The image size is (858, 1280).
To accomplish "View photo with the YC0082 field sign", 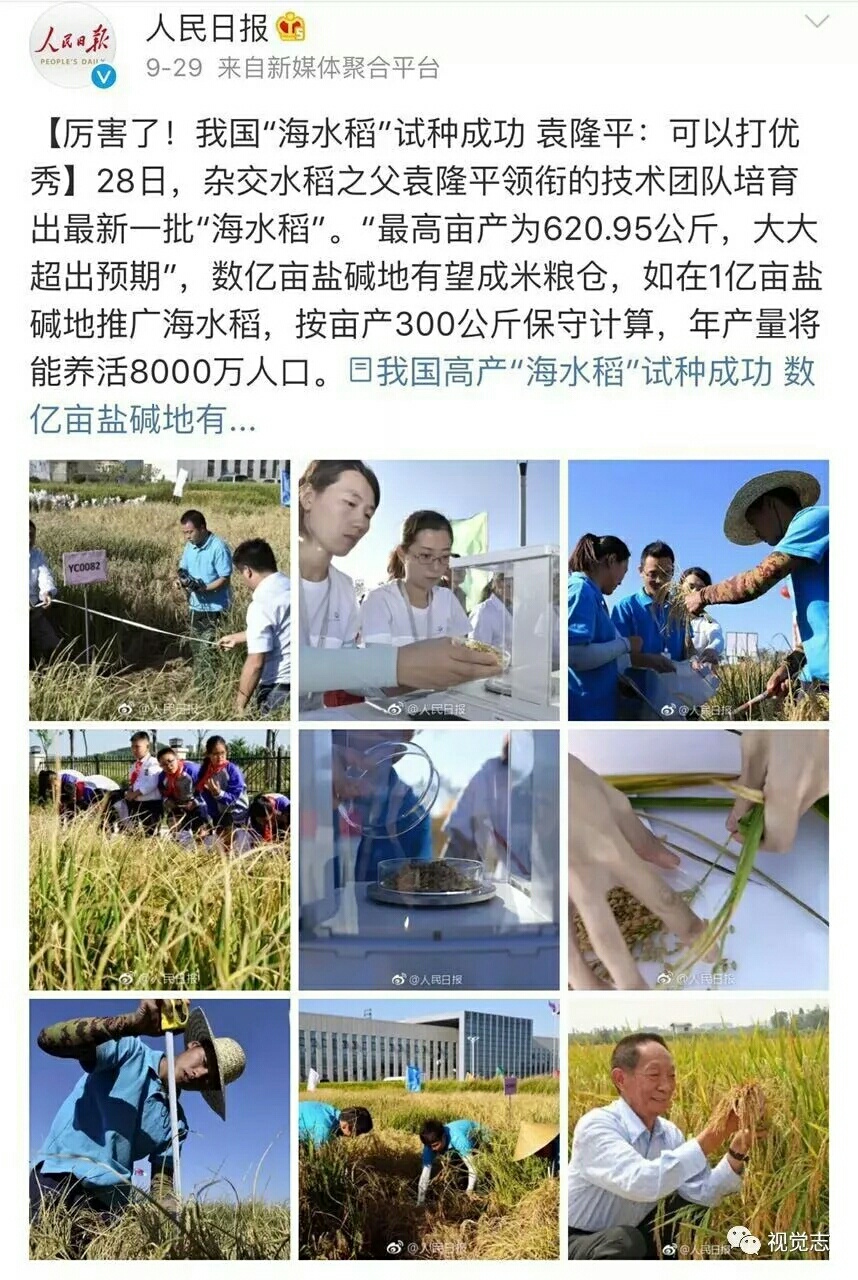I will 159,590.
